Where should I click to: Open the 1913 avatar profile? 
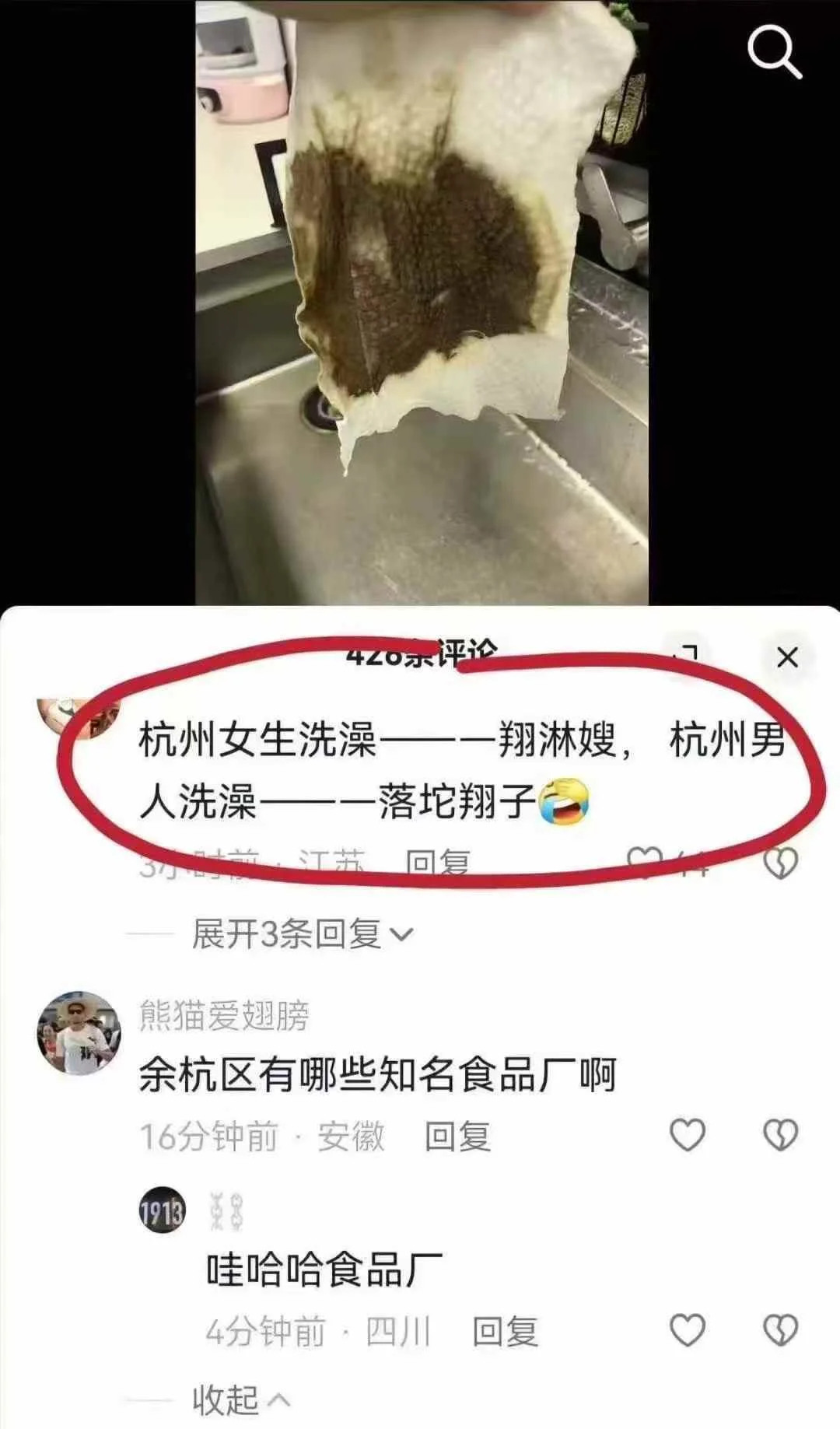163,1210
